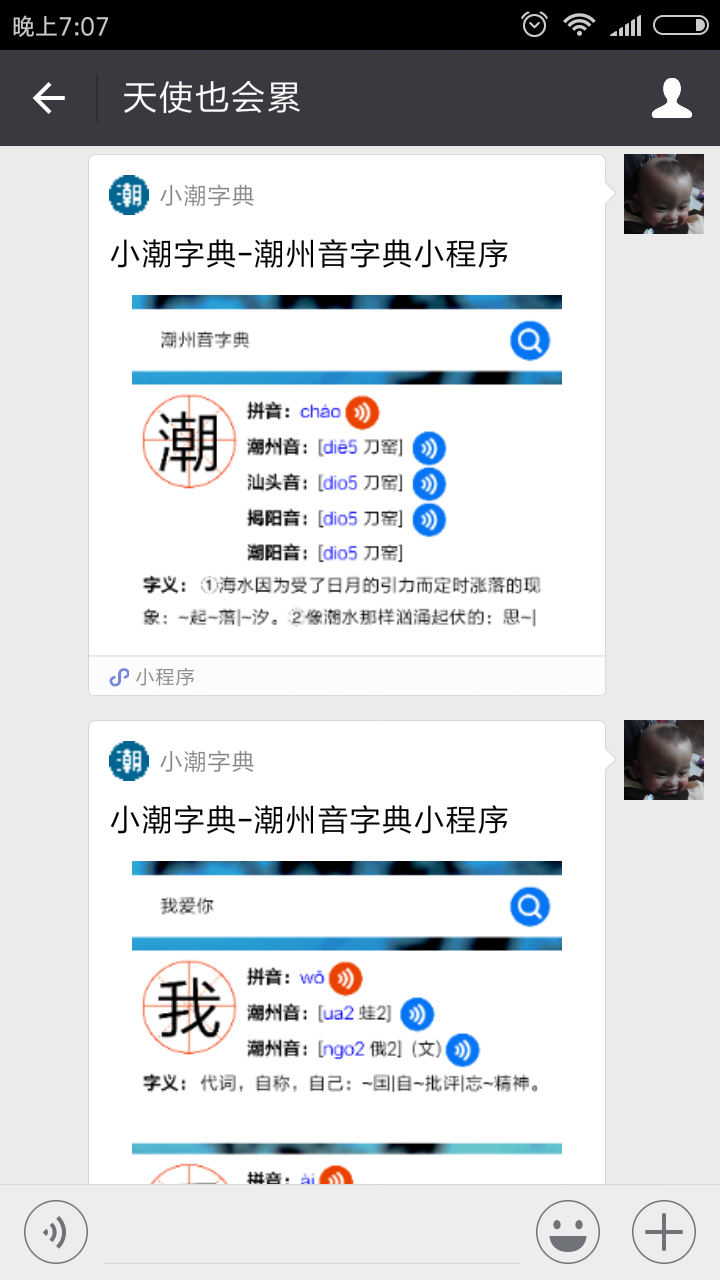
Task: View sender's avatar beside the 潮 card
Action: tap(663, 194)
